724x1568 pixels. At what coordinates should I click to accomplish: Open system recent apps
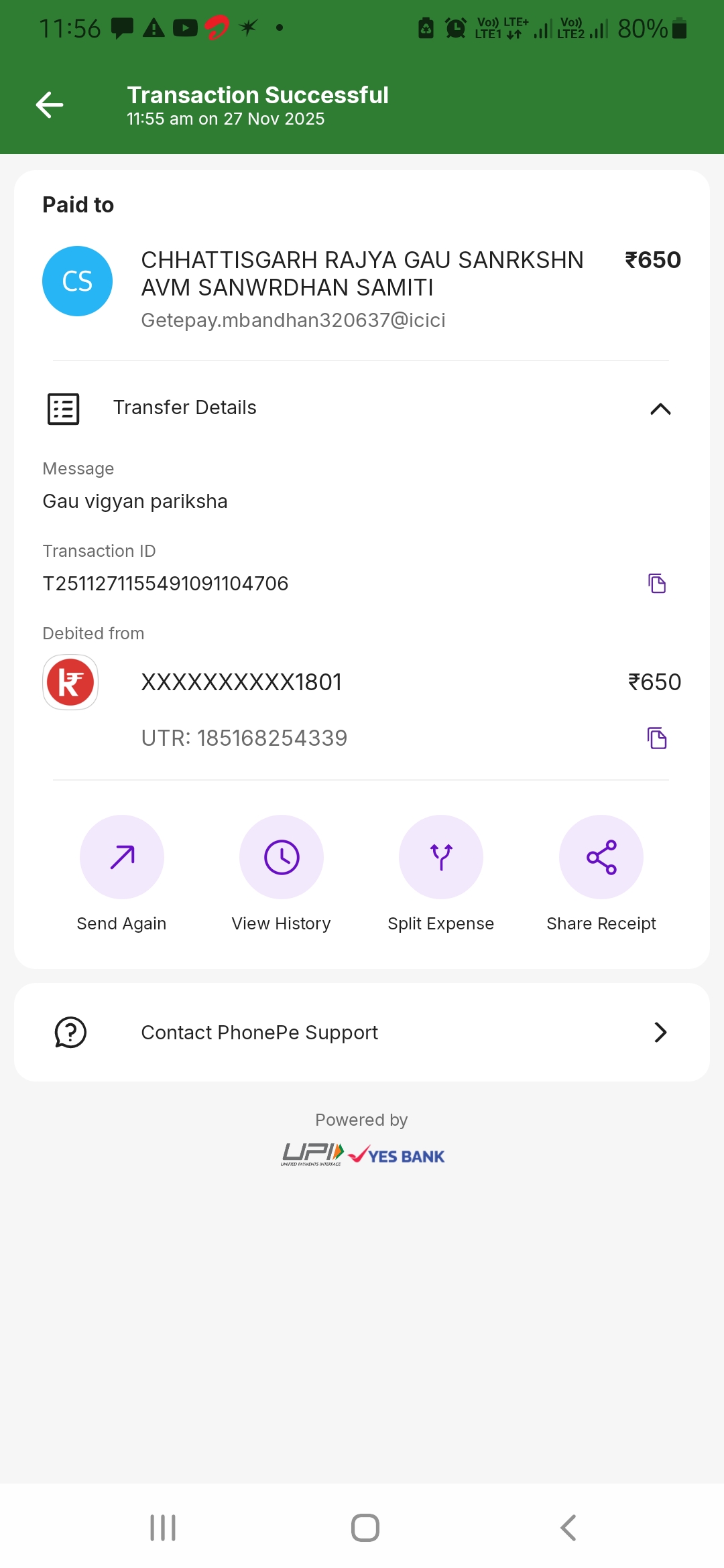point(163,1528)
